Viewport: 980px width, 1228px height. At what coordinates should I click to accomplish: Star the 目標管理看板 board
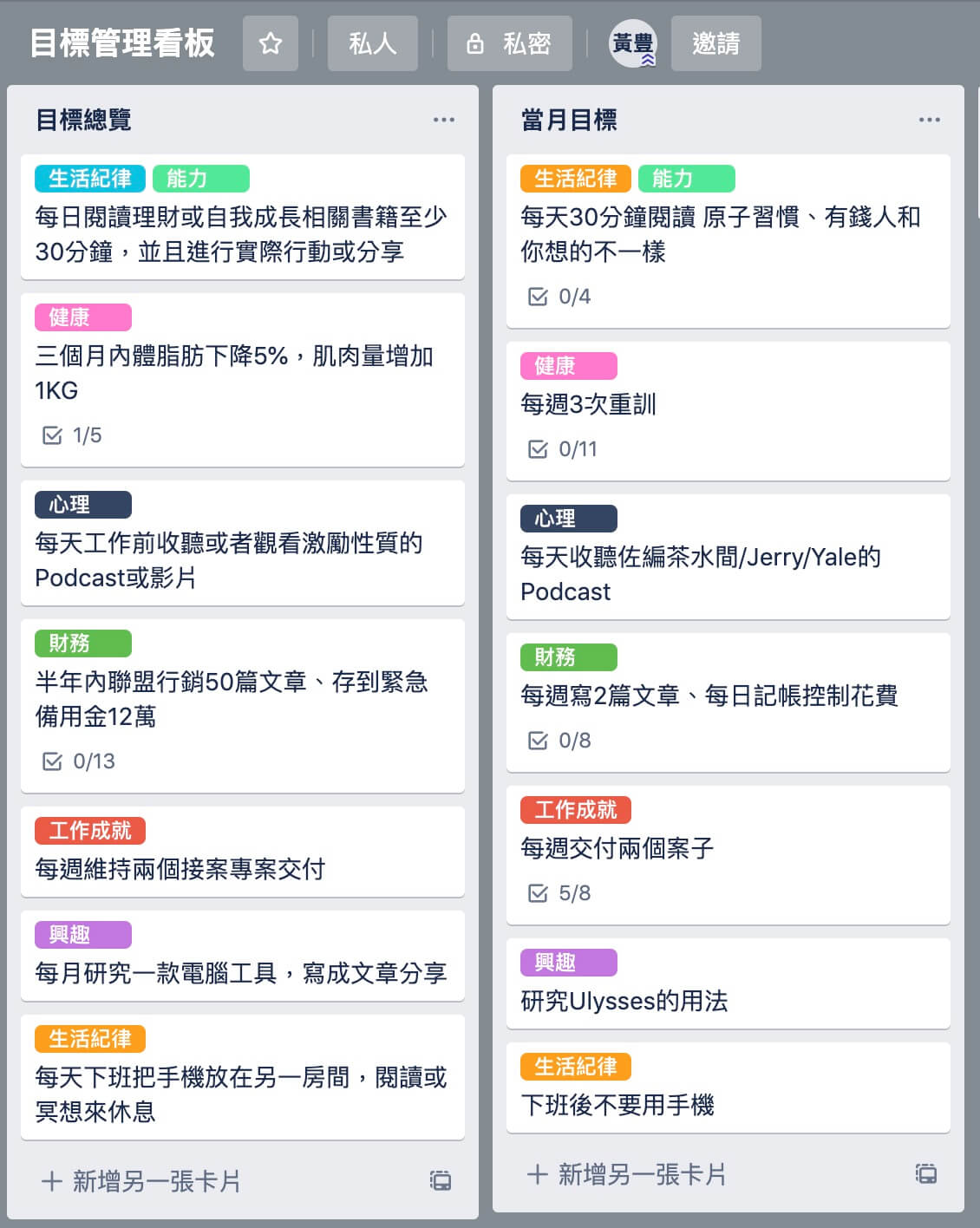271,43
